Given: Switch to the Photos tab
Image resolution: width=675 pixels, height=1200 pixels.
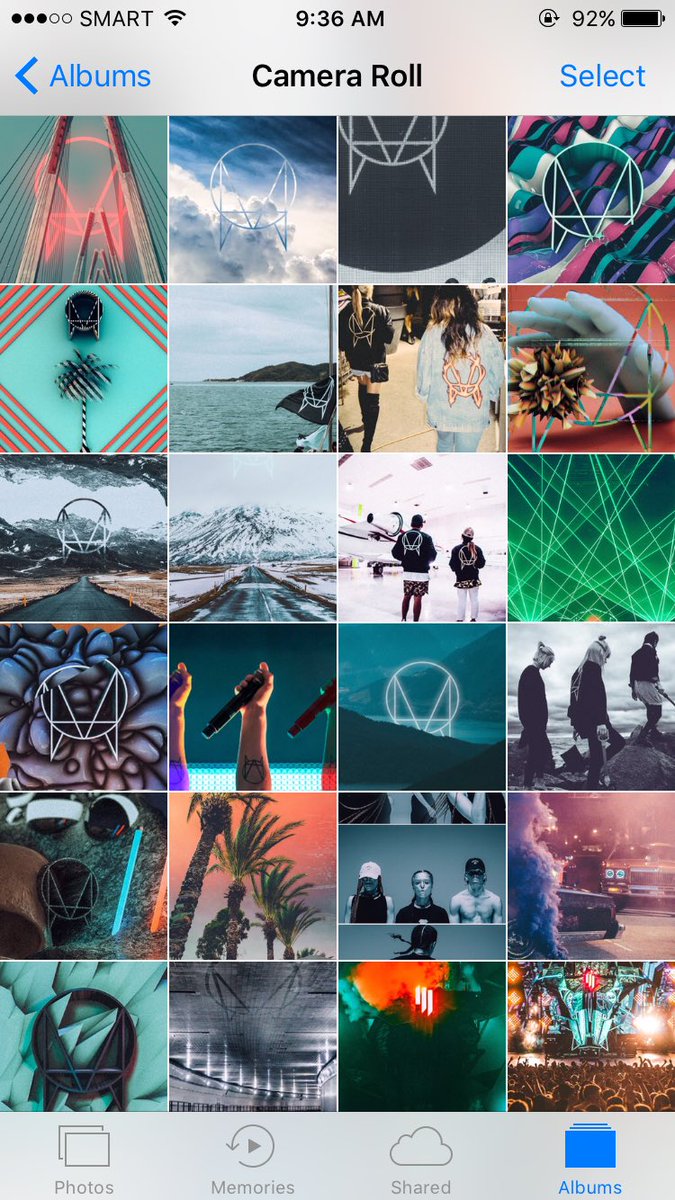Looking at the screenshot, I should tap(84, 1158).
